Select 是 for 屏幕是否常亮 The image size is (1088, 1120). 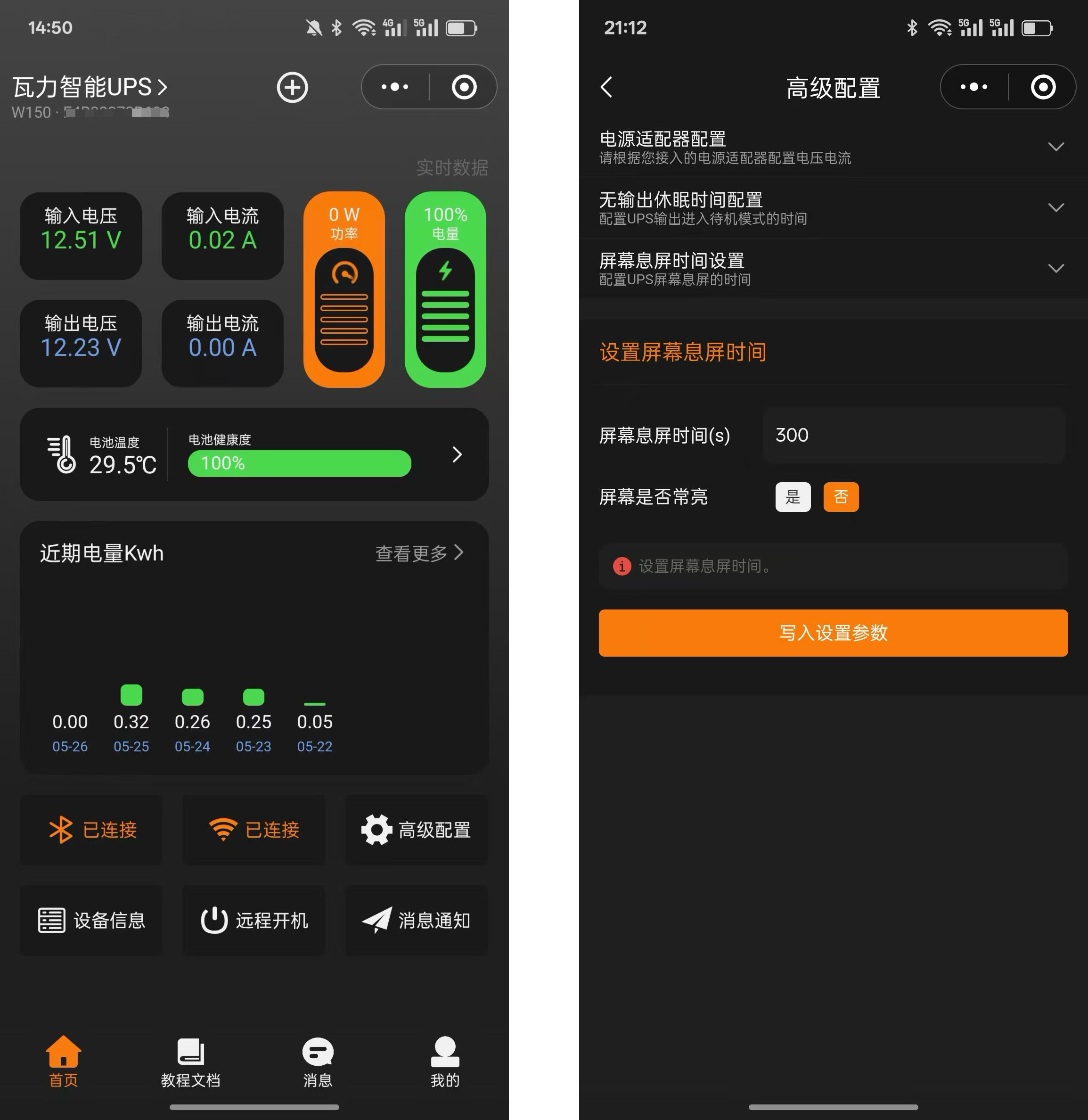[793, 497]
